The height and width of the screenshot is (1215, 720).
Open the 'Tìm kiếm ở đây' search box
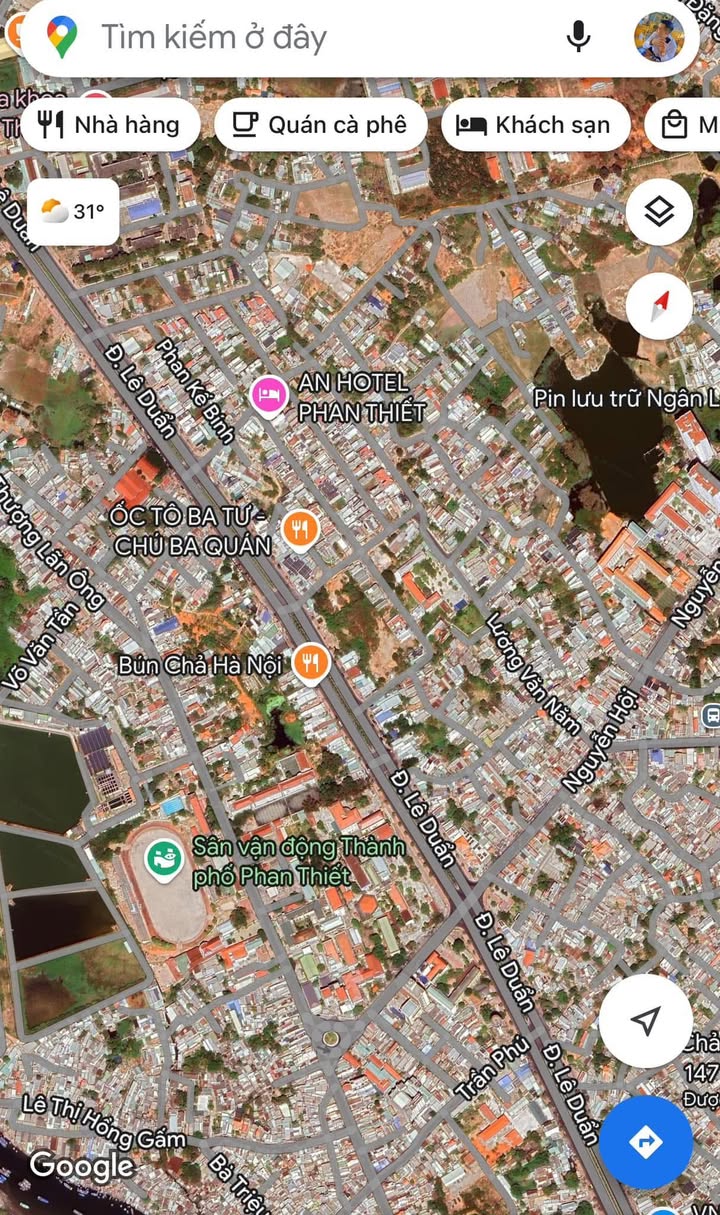300,38
